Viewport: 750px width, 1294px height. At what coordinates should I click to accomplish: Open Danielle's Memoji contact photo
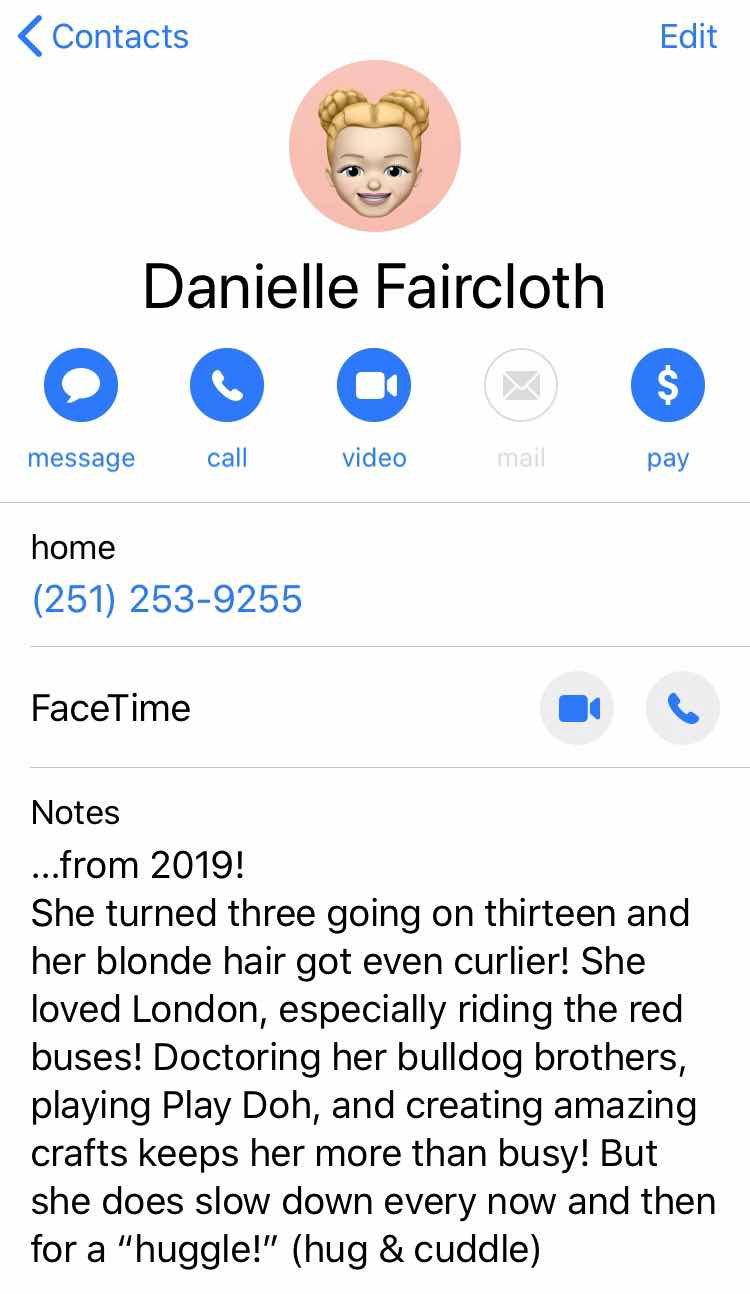pos(375,147)
